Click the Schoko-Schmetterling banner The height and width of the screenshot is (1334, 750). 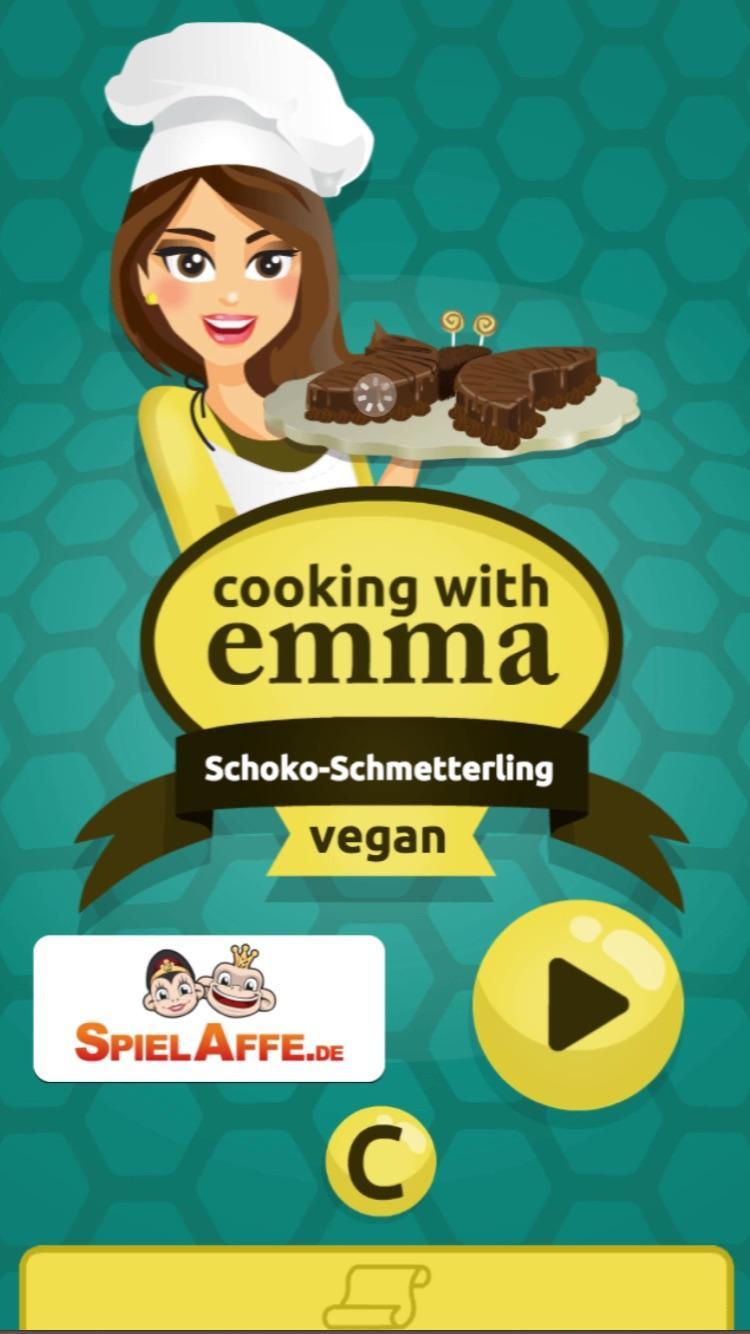380,768
